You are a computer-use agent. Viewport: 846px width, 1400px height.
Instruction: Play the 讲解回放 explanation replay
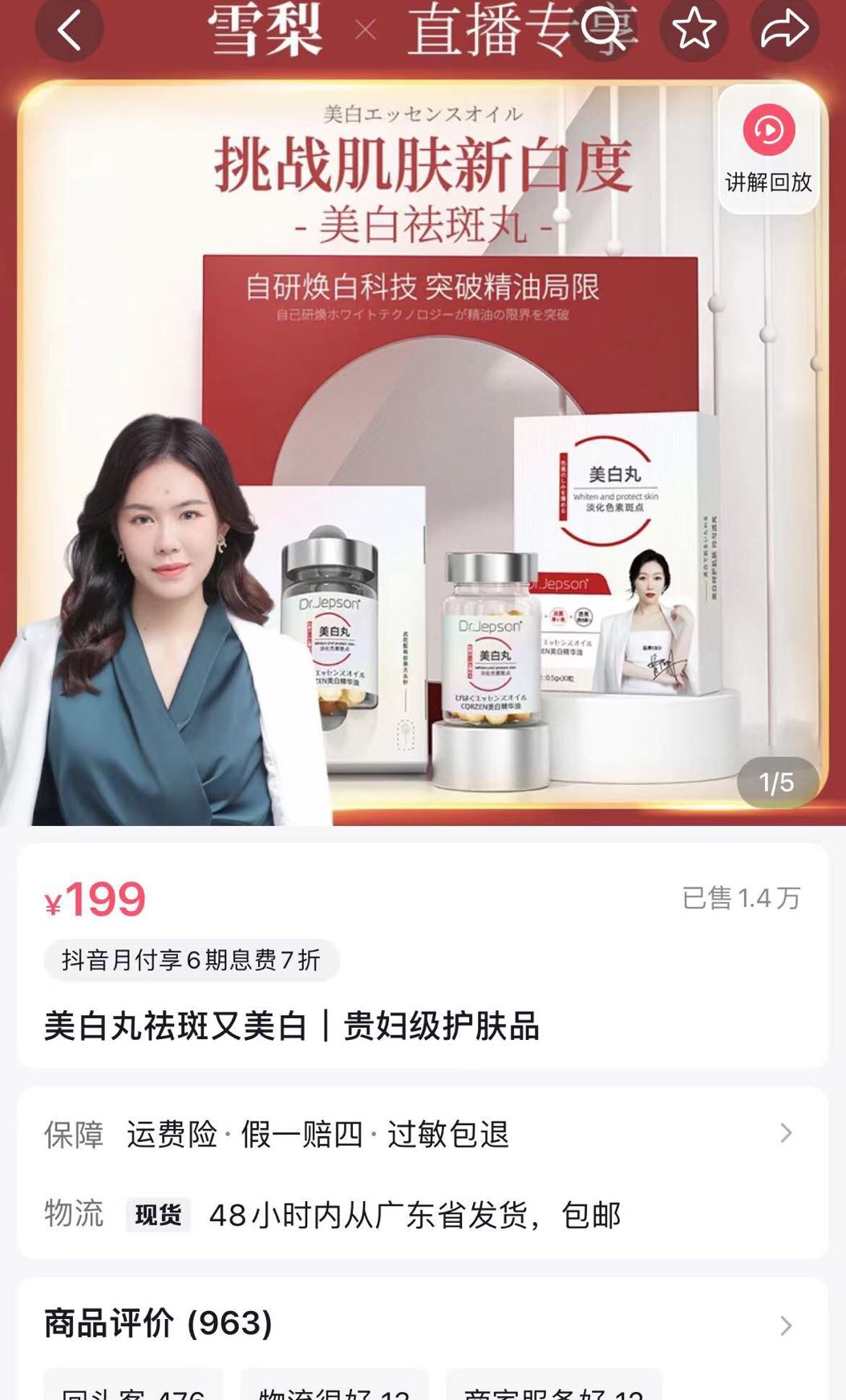pyautogui.click(x=768, y=149)
